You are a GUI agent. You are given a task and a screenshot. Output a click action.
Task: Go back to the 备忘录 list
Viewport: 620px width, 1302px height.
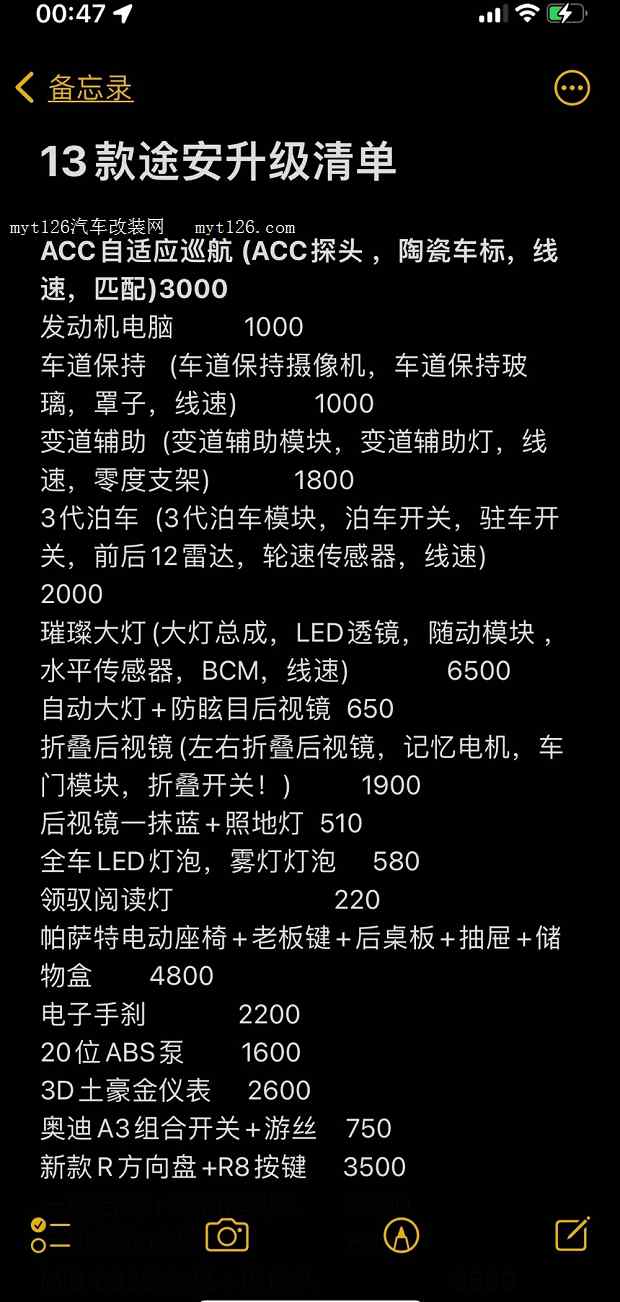(74, 88)
